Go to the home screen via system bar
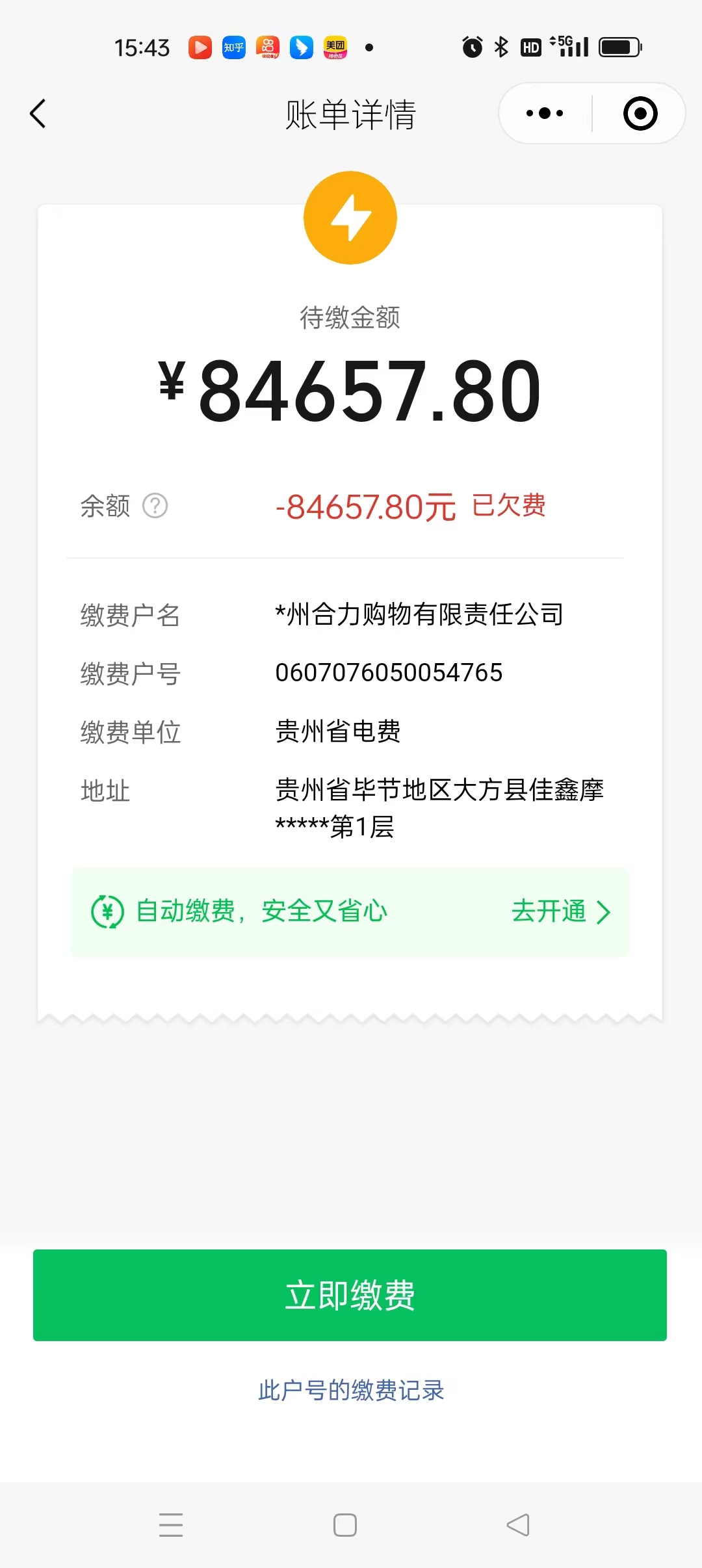The height and width of the screenshot is (1568, 702). (x=344, y=1524)
